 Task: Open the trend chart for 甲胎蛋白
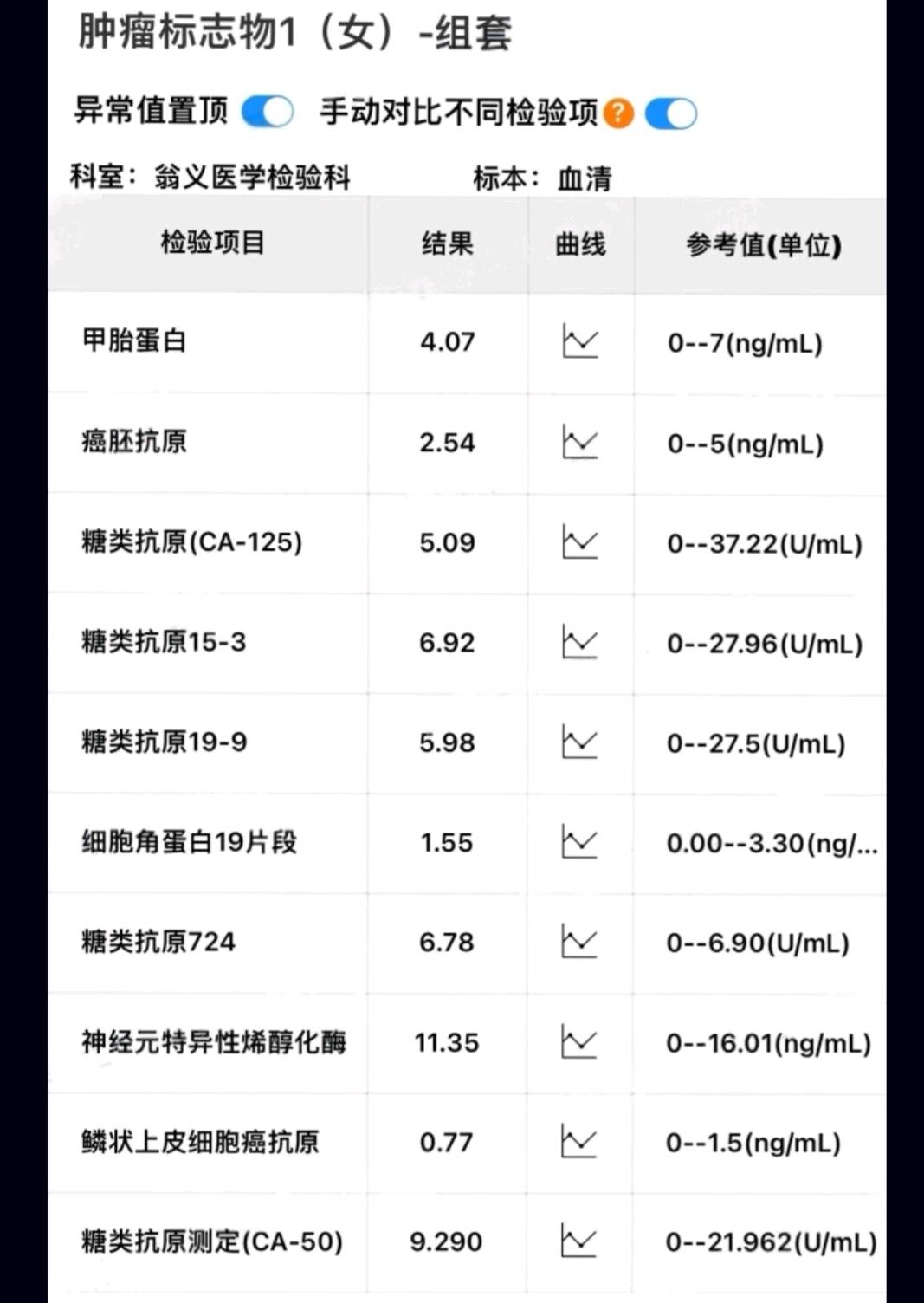(580, 341)
